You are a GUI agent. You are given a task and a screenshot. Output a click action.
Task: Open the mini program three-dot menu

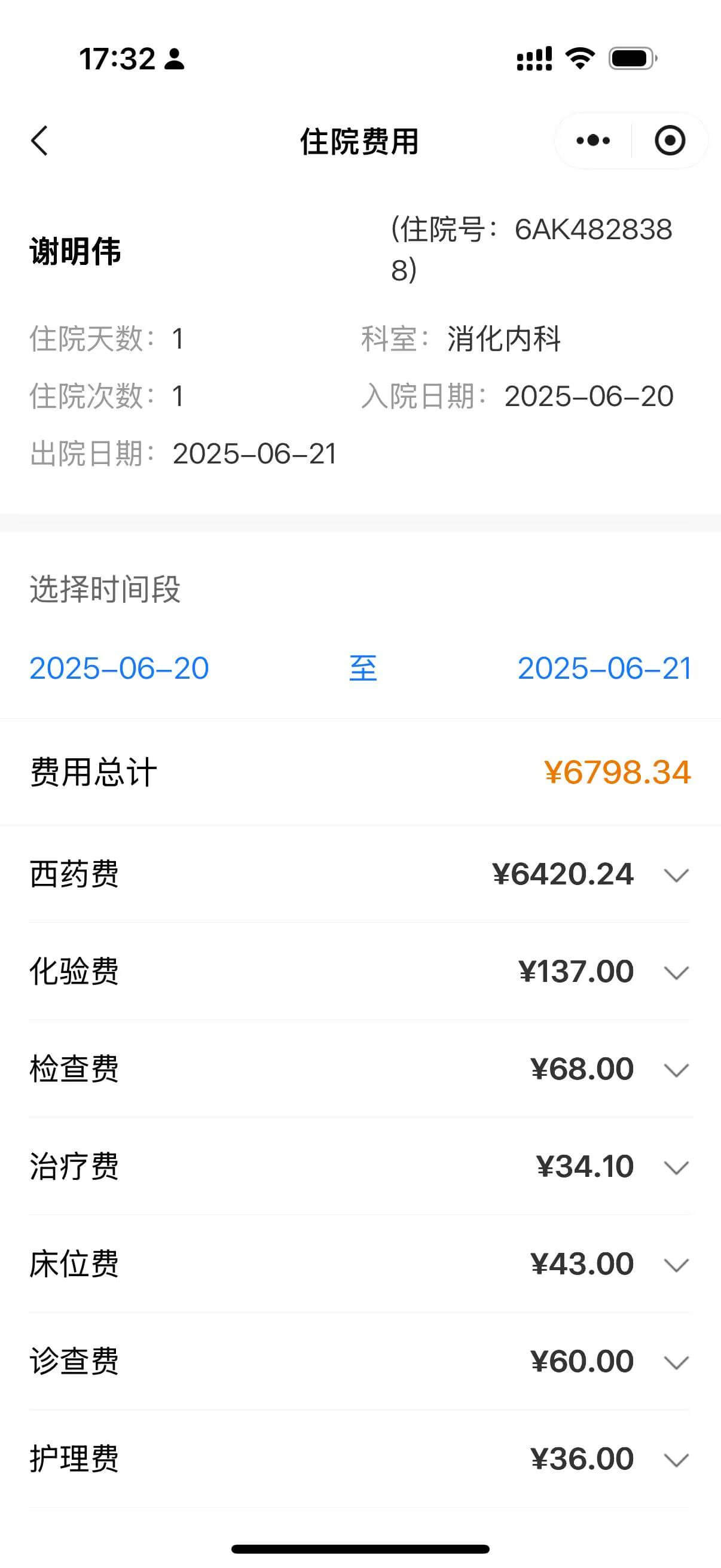pyautogui.click(x=593, y=141)
